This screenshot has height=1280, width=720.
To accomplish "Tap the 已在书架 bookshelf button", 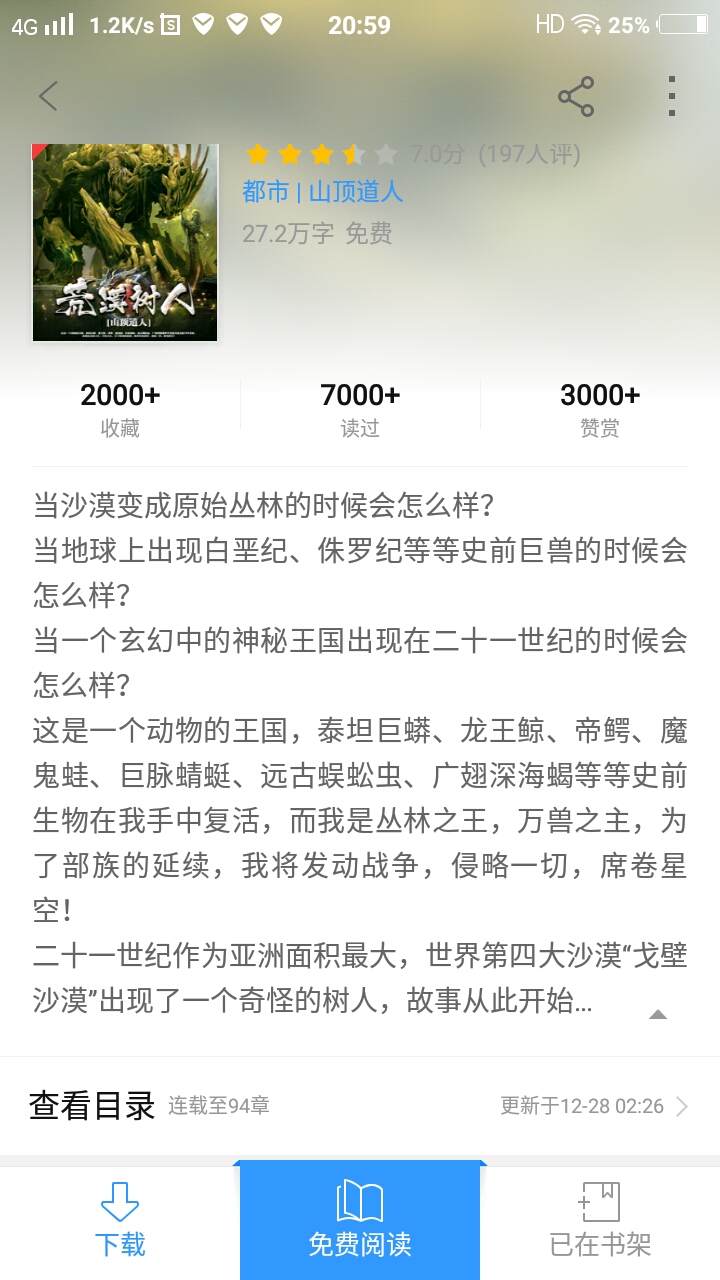I will [600, 1220].
